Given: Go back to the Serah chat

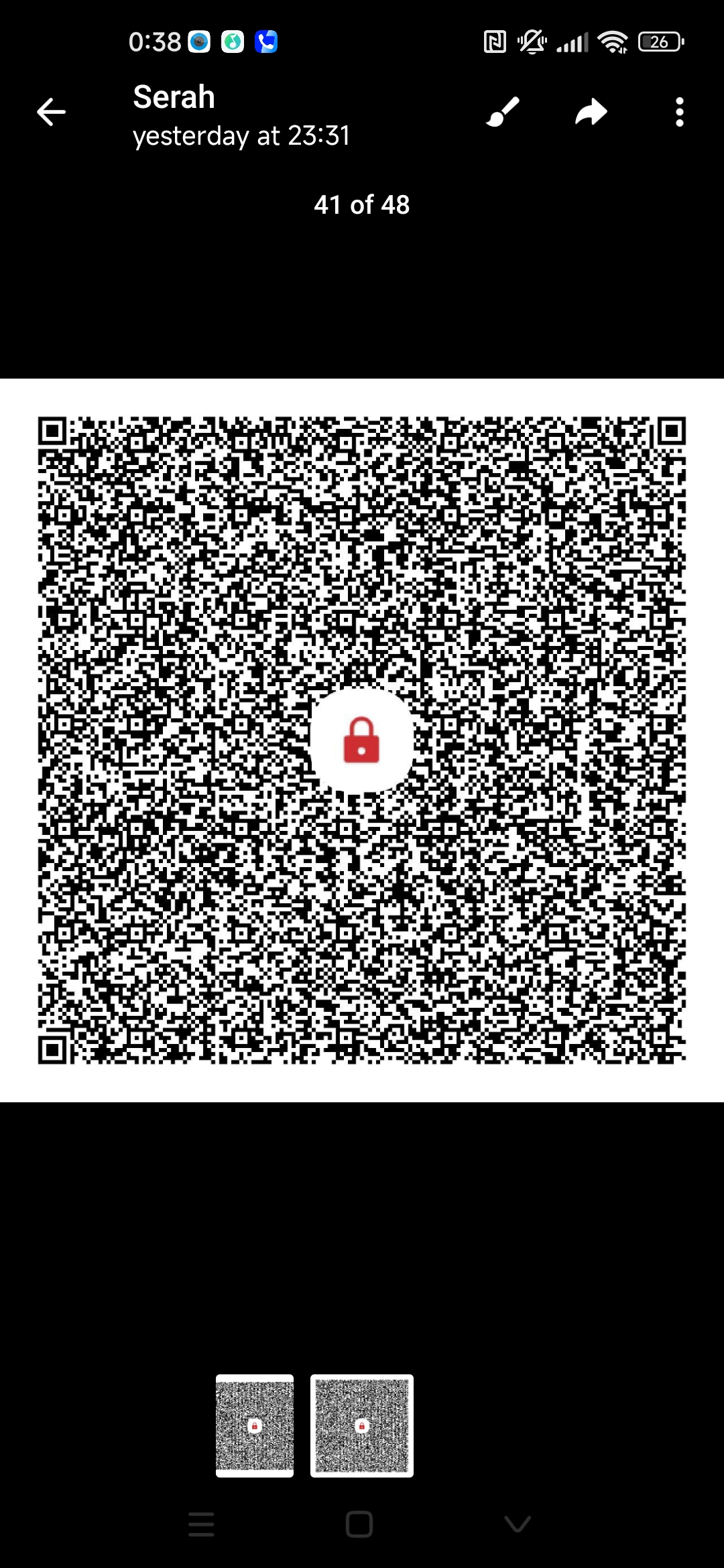Looking at the screenshot, I should [x=51, y=112].
